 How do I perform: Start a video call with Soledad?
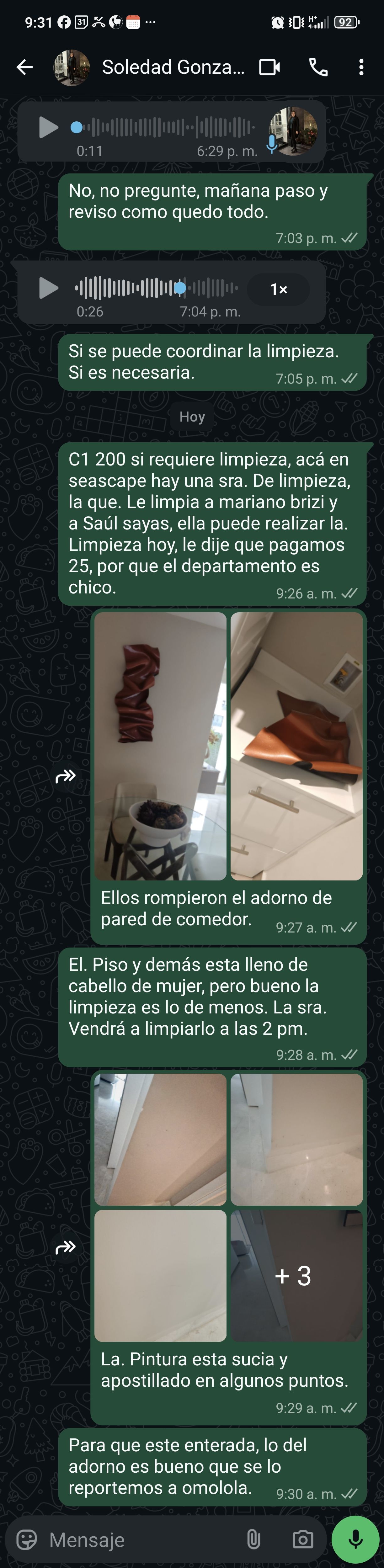[x=269, y=67]
